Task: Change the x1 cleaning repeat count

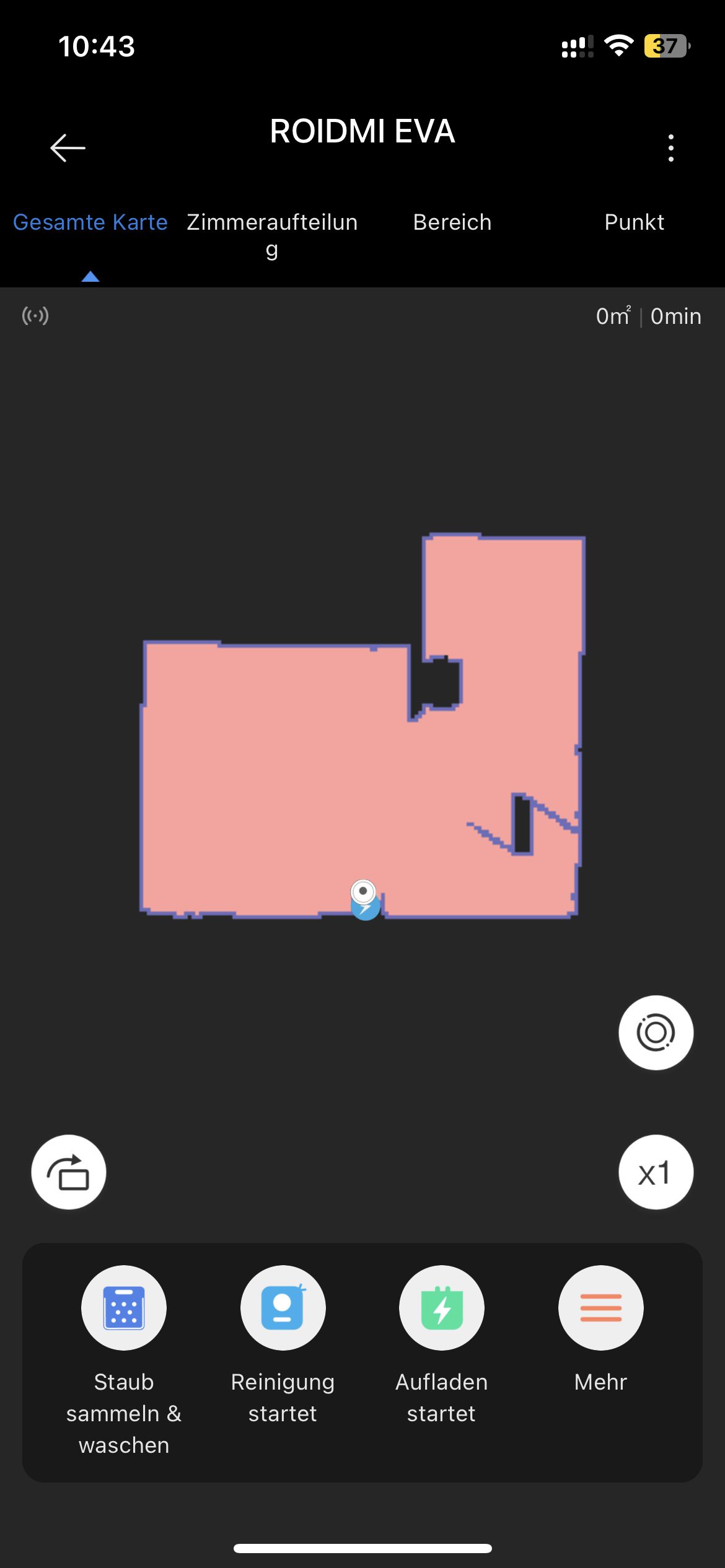Action: point(656,1172)
